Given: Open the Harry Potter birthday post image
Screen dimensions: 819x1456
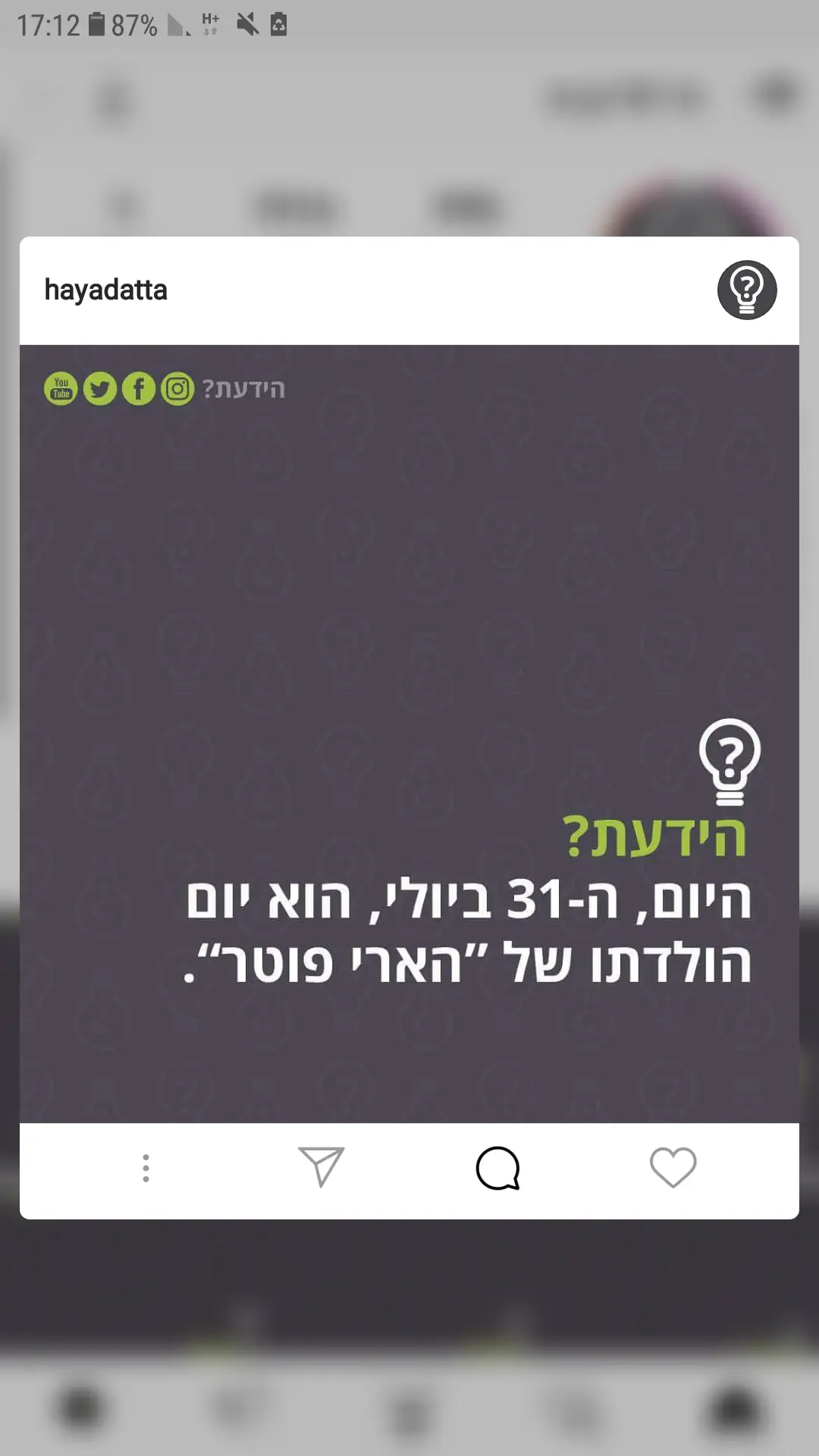Looking at the screenshot, I should pos(409,733).
